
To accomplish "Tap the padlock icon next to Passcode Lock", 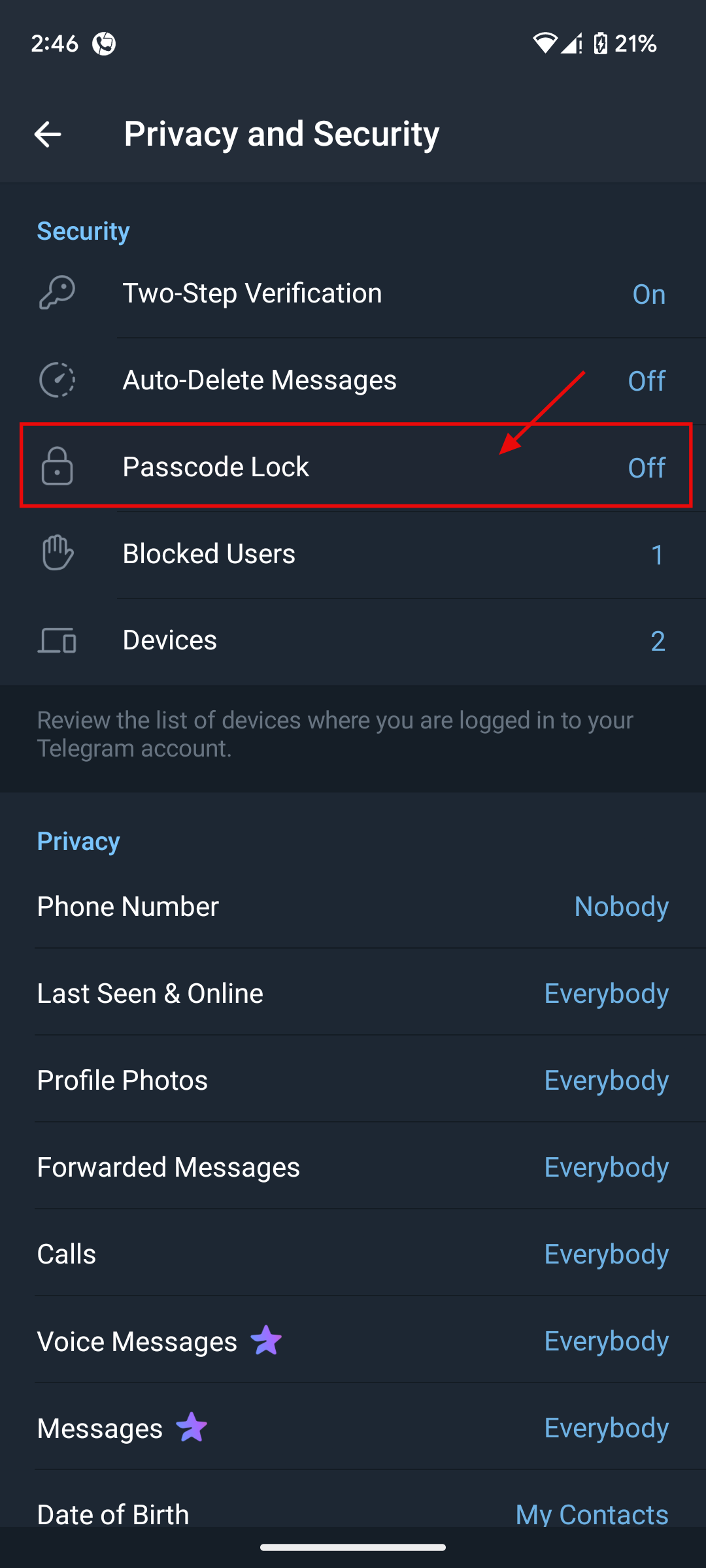I will pyautogui.click(x=58, y=466).
